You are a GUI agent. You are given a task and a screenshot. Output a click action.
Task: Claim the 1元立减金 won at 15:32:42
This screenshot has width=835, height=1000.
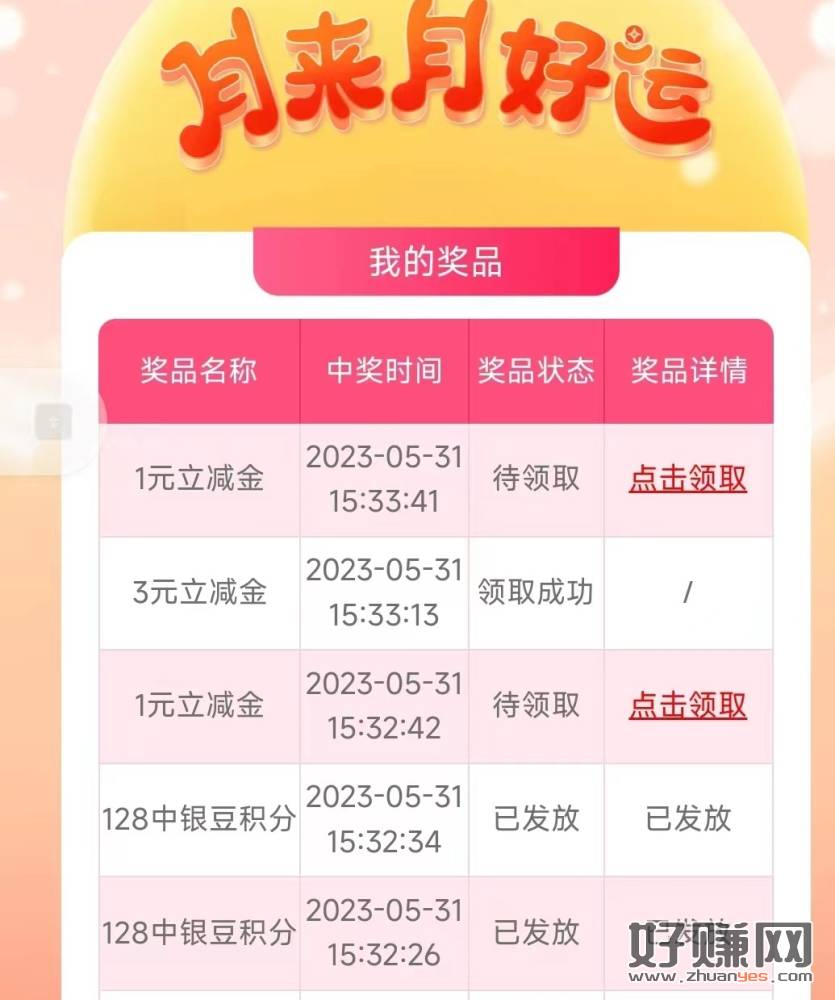pos(687,706)
